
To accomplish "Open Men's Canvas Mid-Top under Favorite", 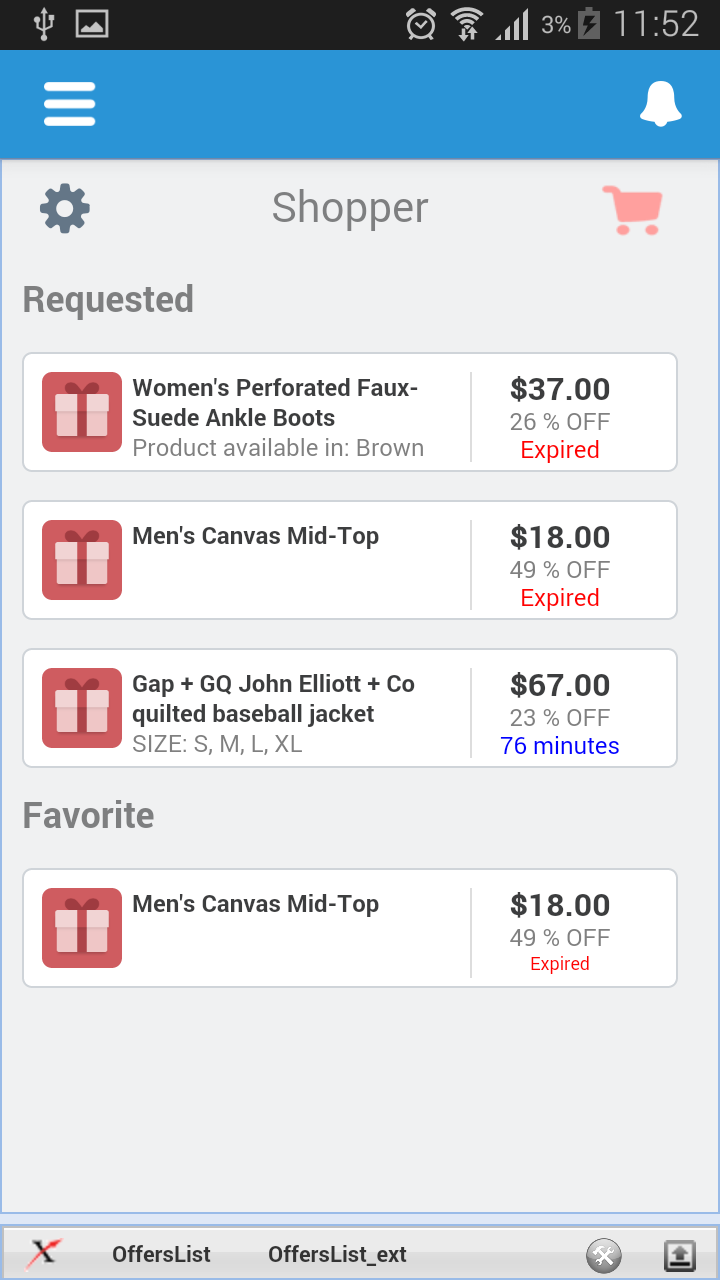I will [x=350, y=928].
